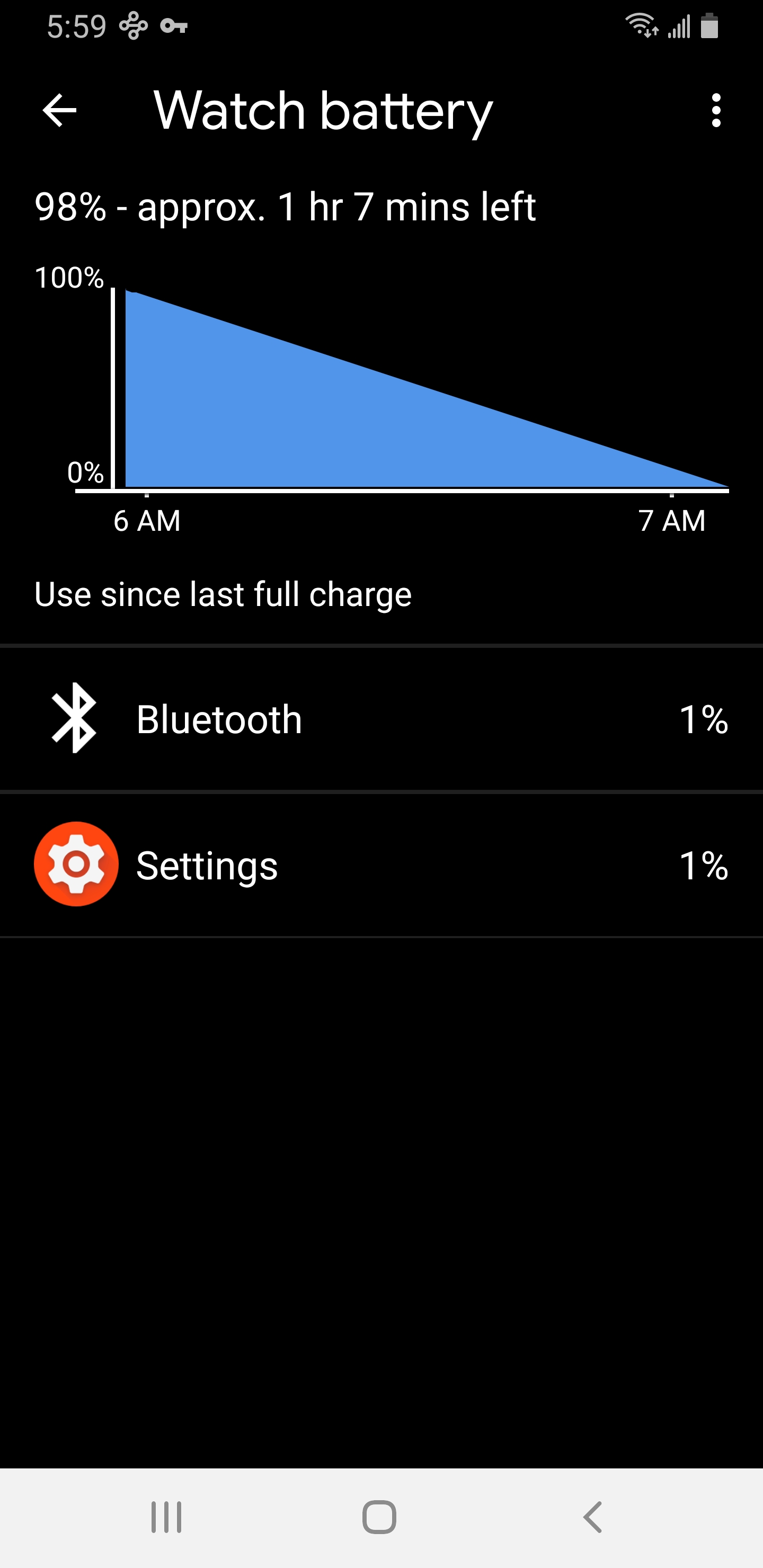This screenshot has width=763, height=1568.
Task: Expand the Bluetooth usage details
Action: [x=381, y=718]
